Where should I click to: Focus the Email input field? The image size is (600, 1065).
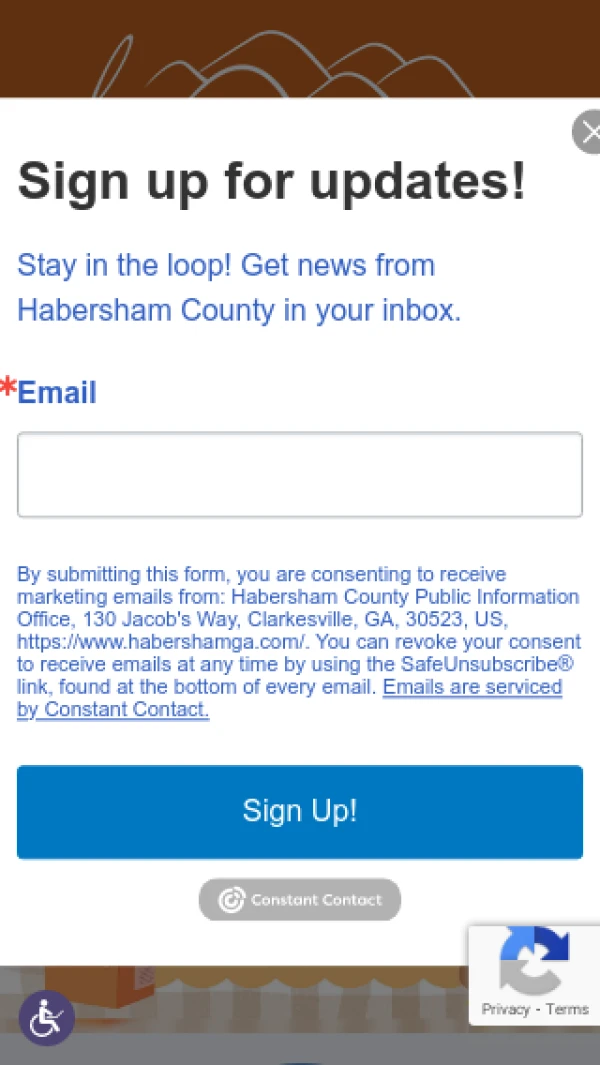pos(300,475)
